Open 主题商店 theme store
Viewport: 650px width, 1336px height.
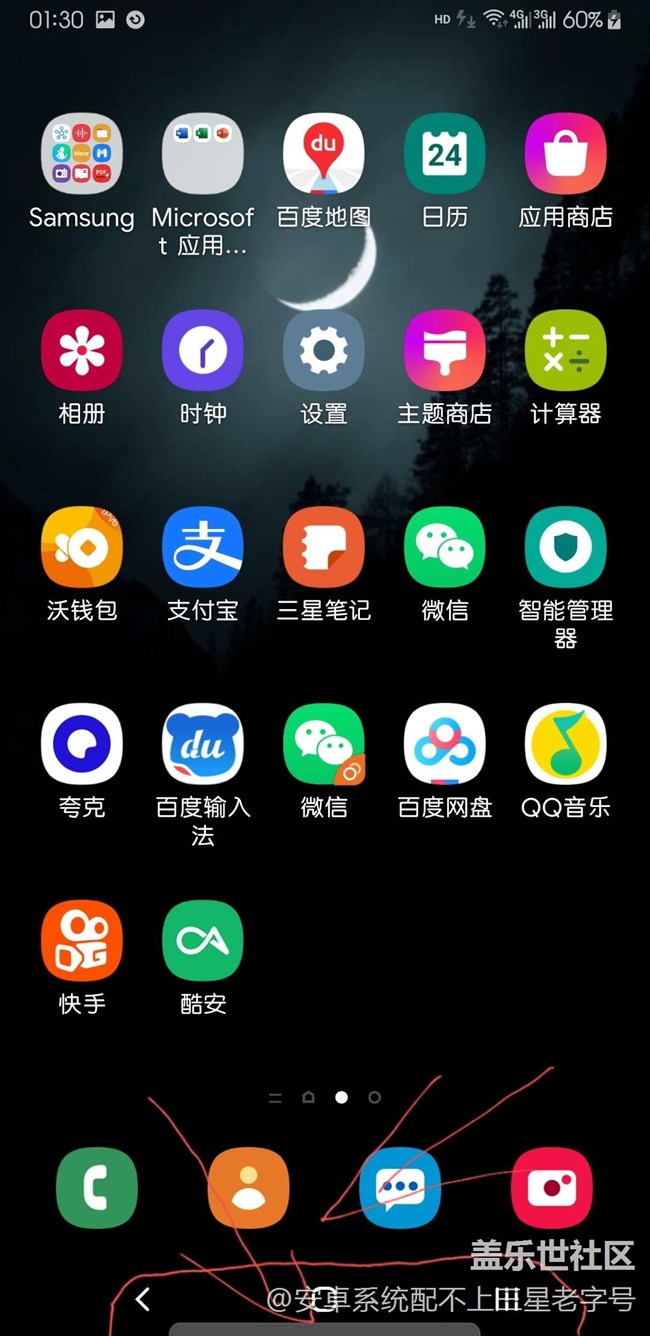coord(445,351)
